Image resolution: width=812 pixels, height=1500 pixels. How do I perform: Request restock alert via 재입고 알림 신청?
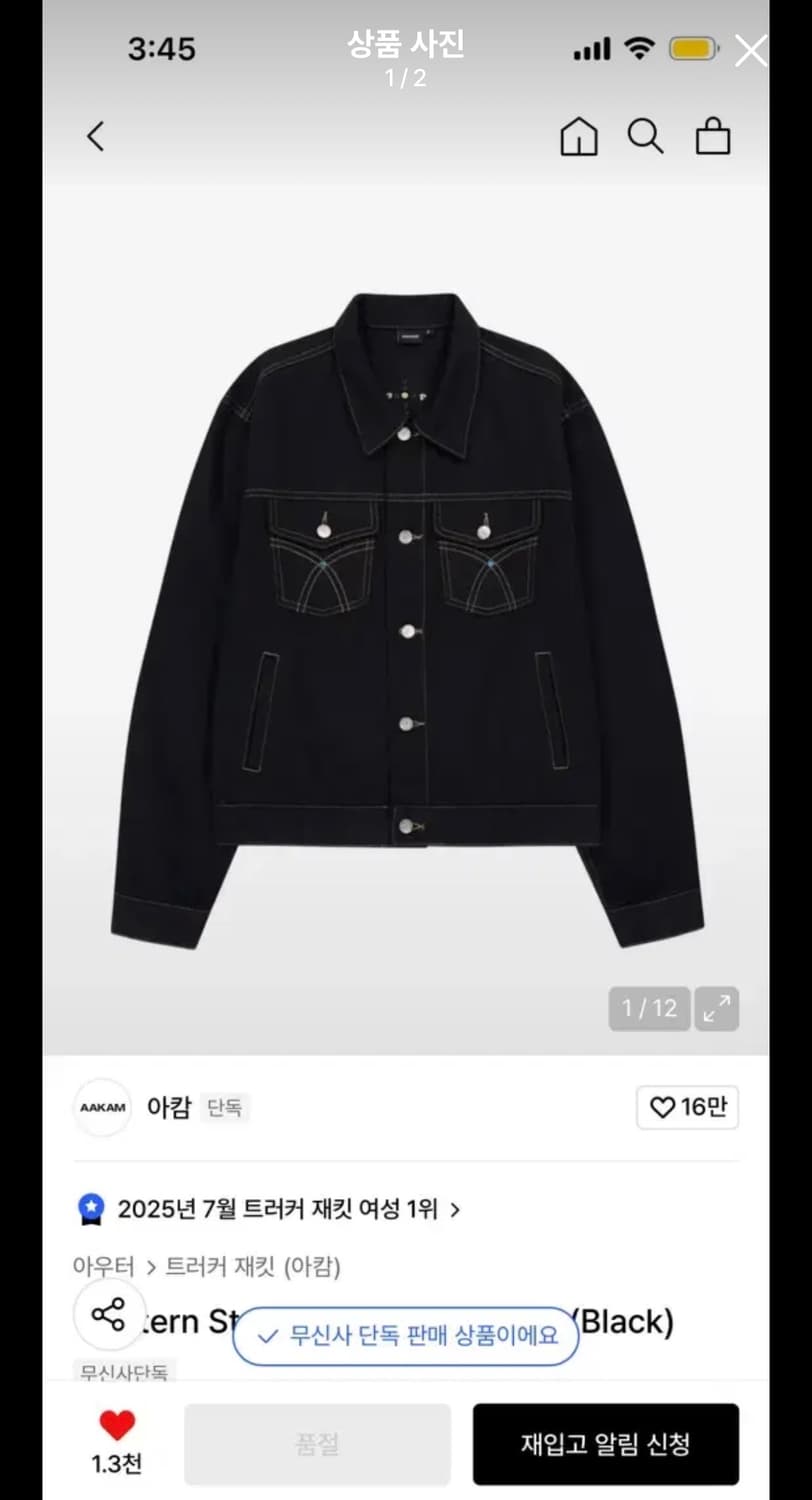click(x=607, y=1442)
